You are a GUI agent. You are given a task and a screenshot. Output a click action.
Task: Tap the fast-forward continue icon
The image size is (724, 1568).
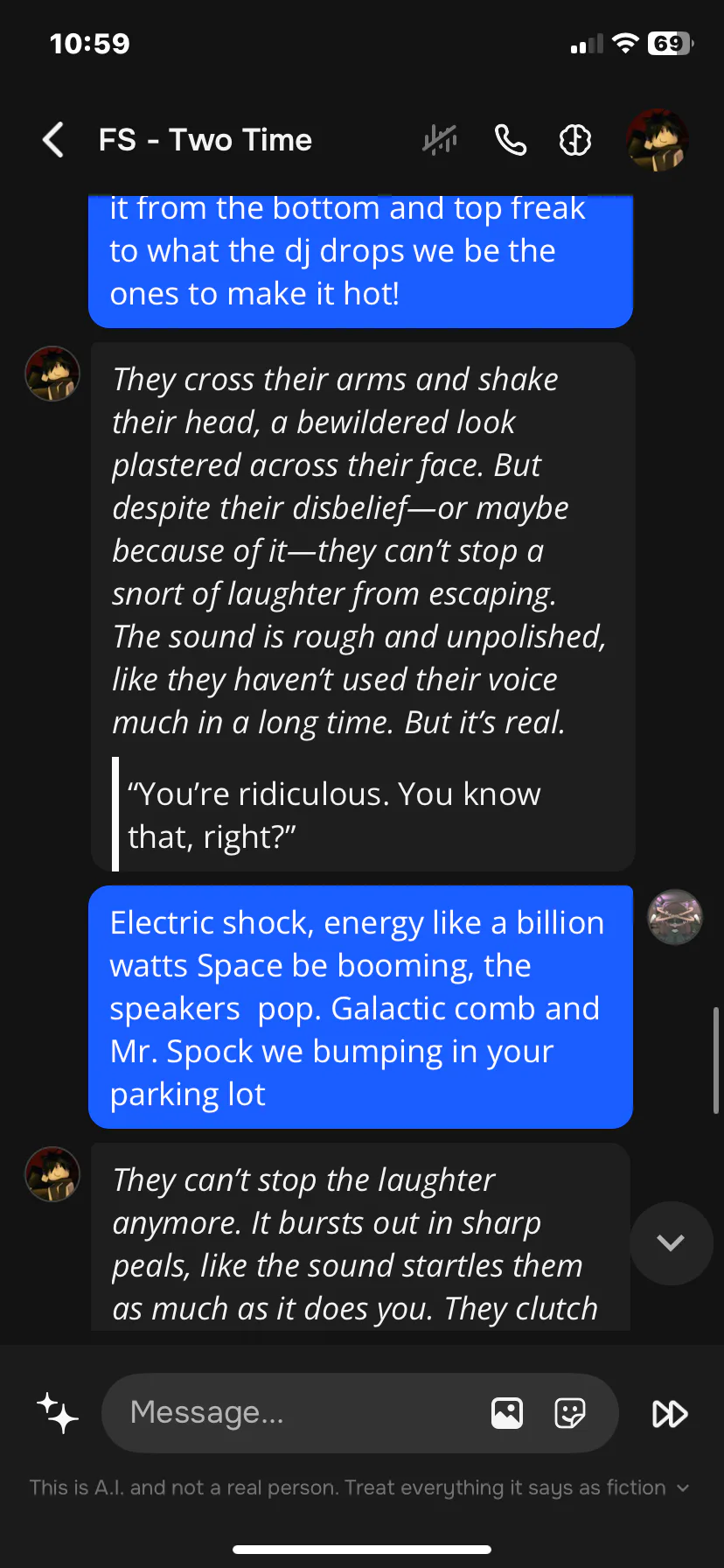click(670, 1413)
